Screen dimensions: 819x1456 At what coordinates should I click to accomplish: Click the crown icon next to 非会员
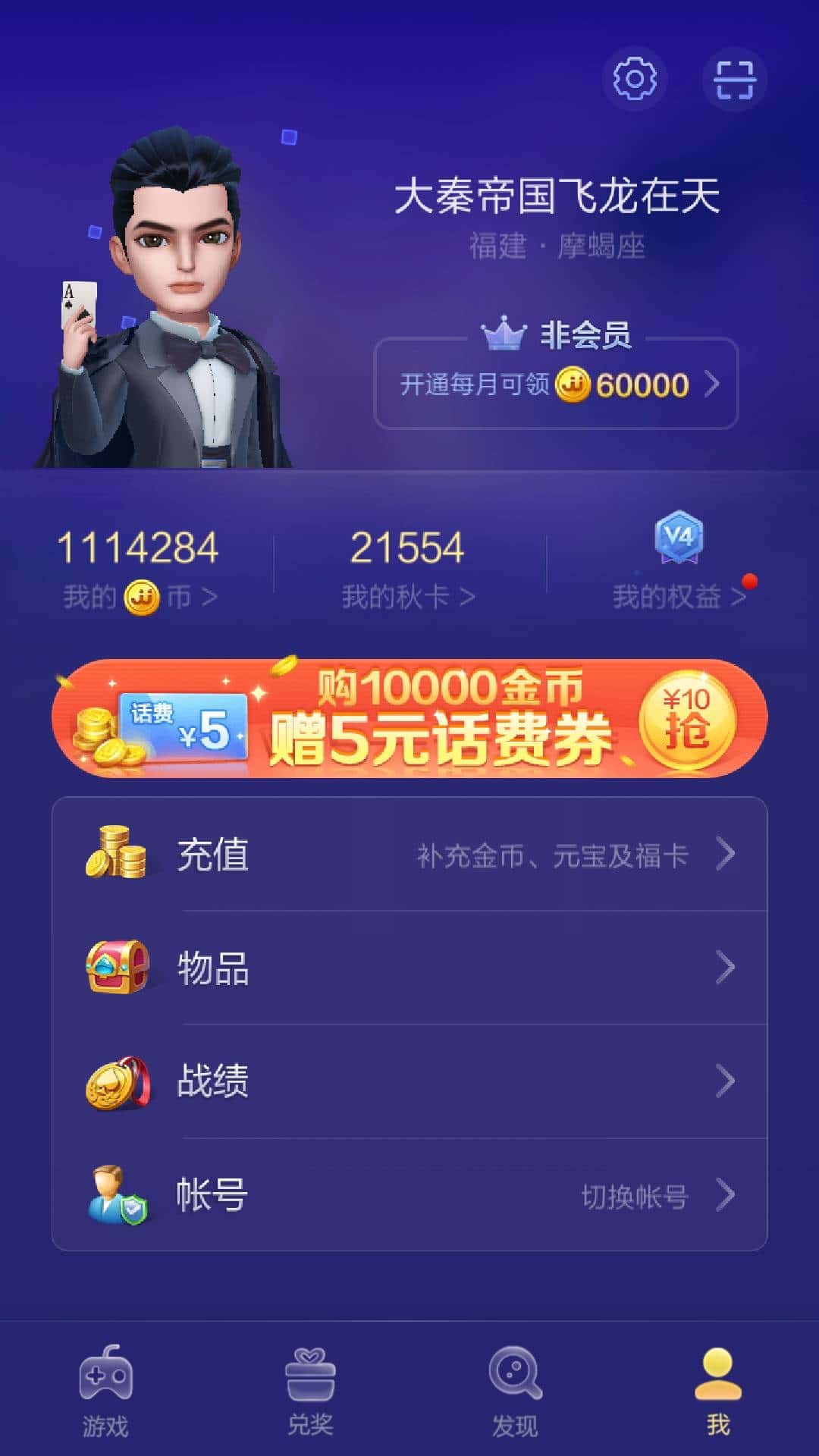(x=500, y=332)
